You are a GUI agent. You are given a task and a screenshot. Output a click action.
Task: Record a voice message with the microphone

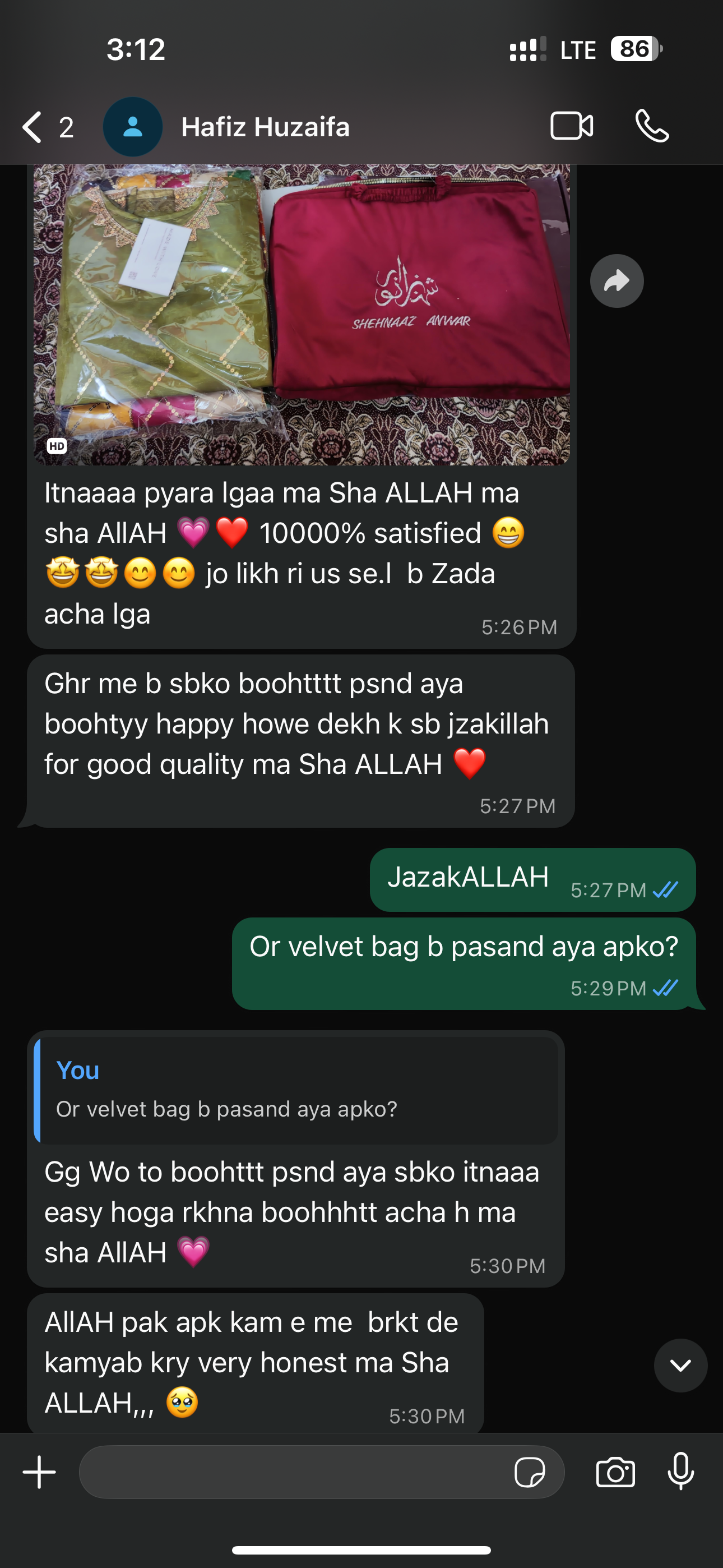click(x=680, y=1472)
